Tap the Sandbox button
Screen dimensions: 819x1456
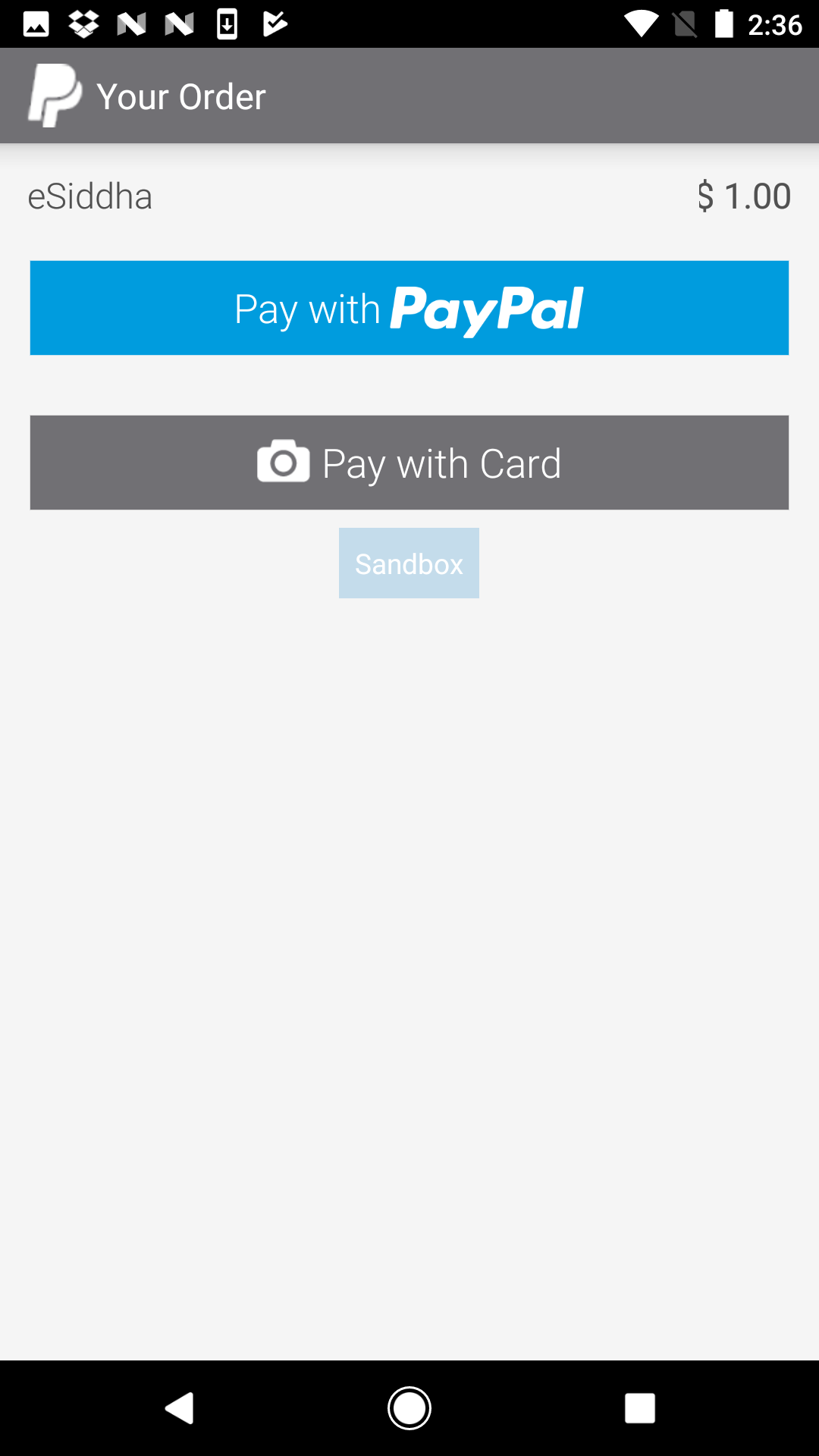point(409,563)
